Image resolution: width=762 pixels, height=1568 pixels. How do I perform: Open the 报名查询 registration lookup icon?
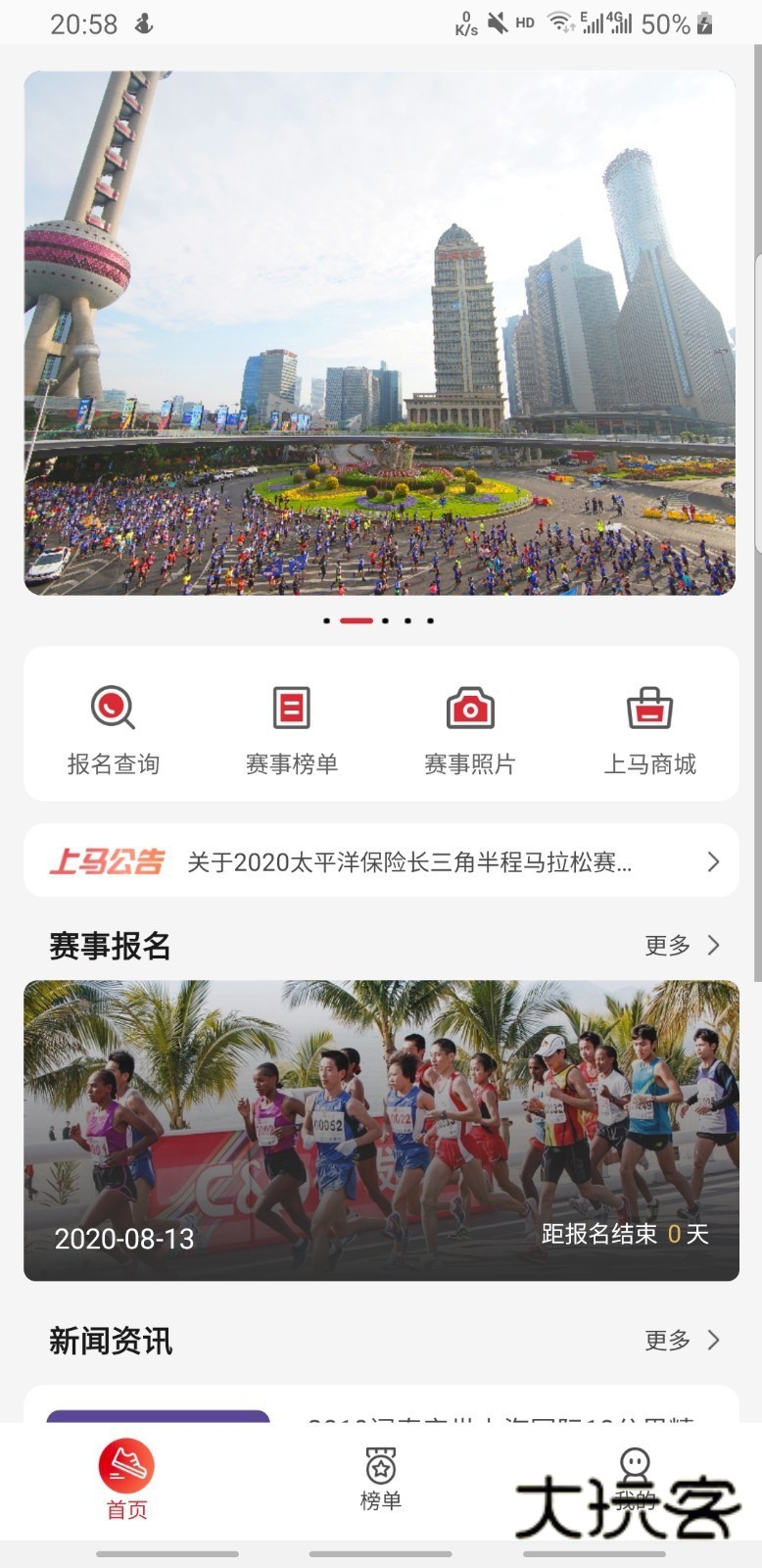click(112, 708)
